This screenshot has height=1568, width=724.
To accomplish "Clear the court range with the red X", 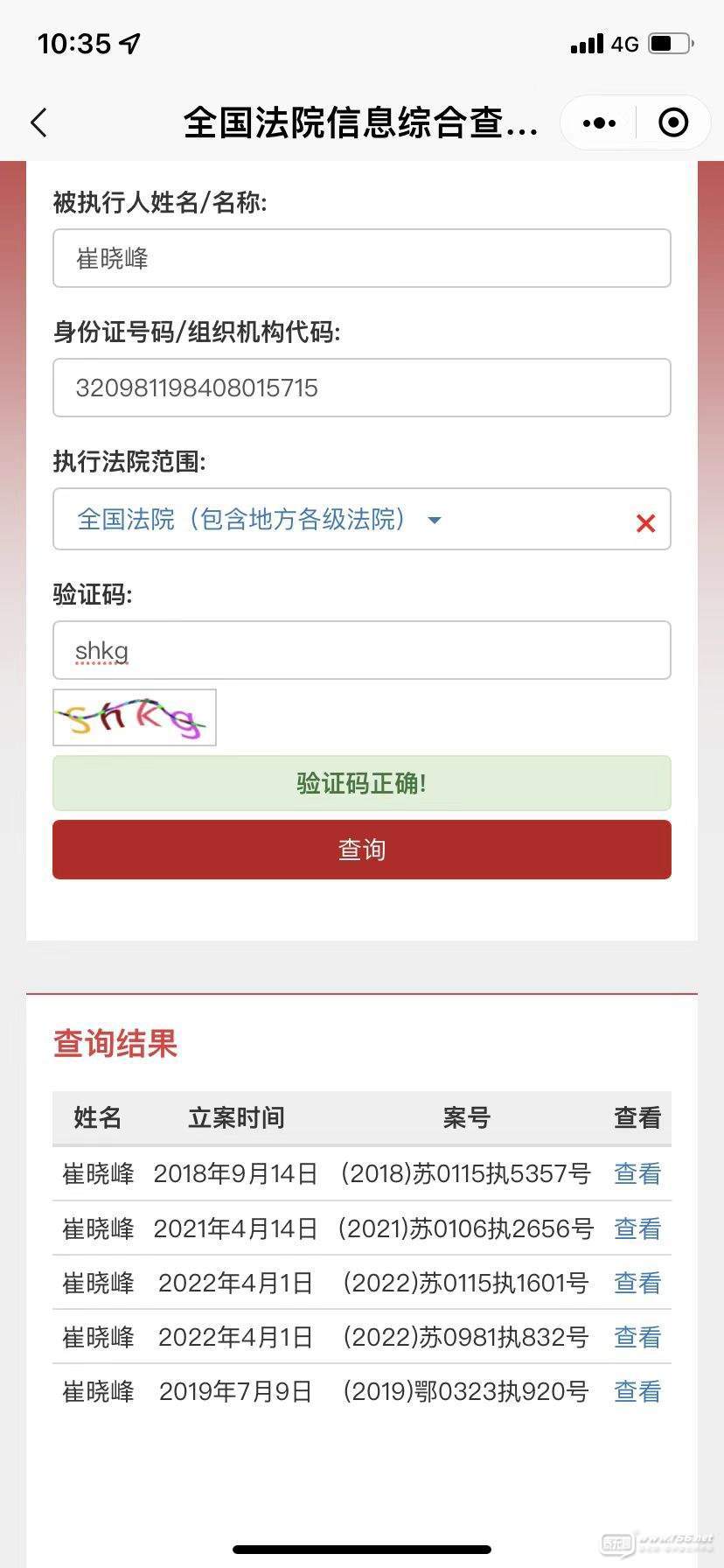I will tap(645, 523).
